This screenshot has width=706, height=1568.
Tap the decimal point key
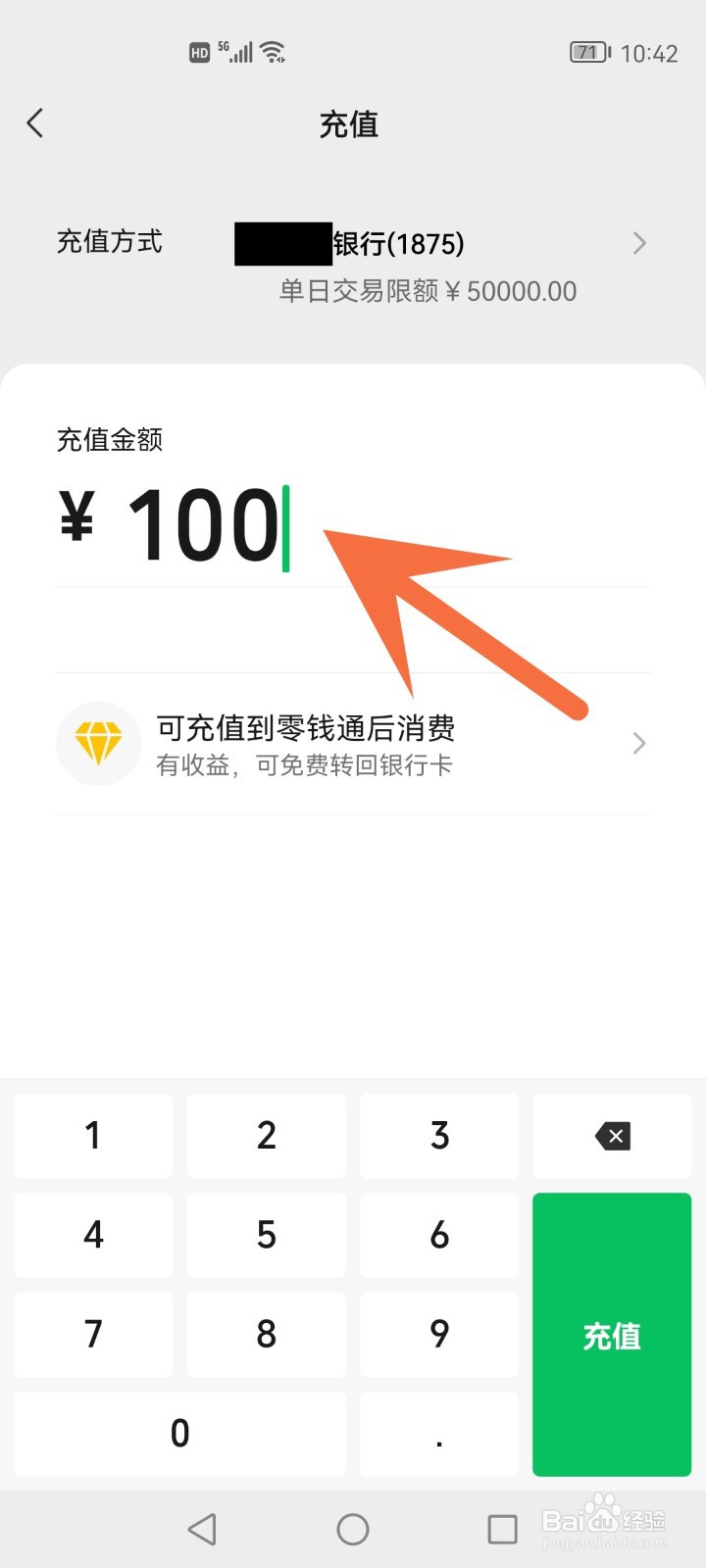pyautogui.click(x=438, y=1434)
